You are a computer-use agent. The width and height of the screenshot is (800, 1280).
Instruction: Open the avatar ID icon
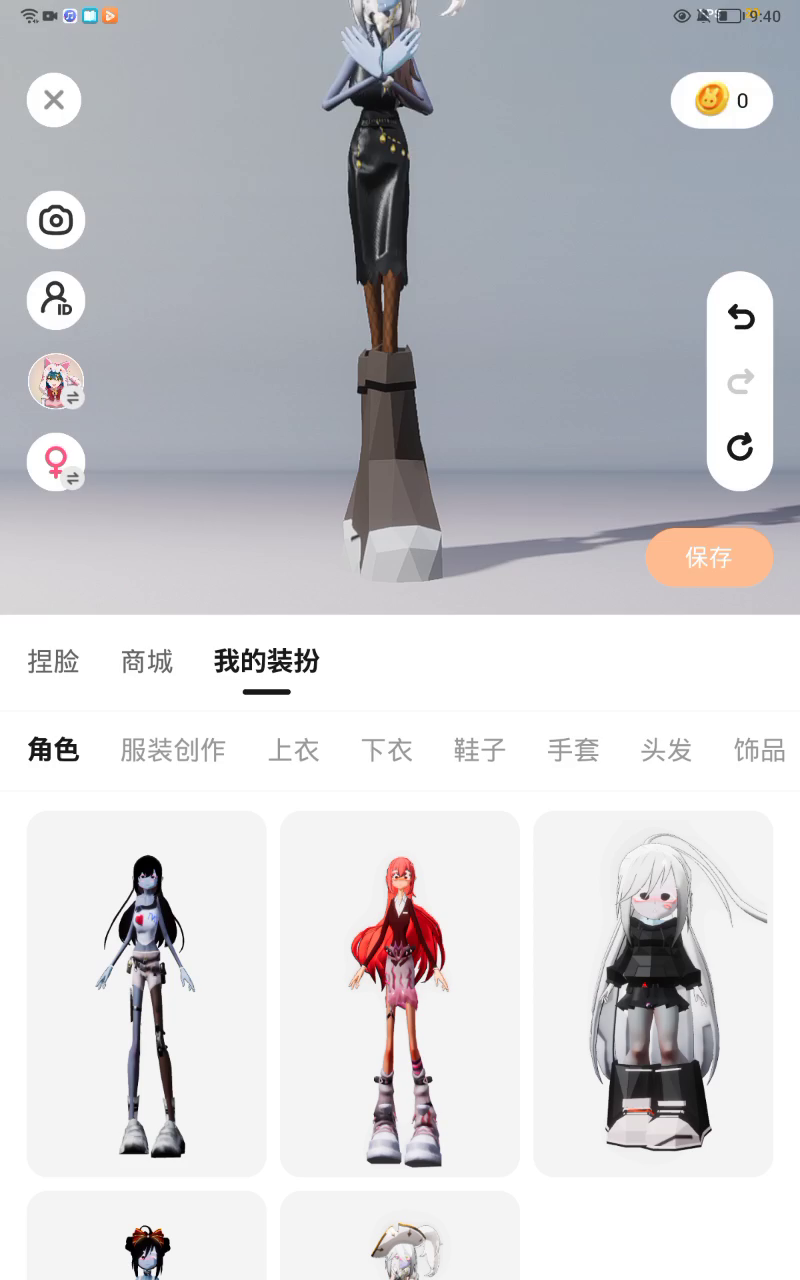pos(55,300)
